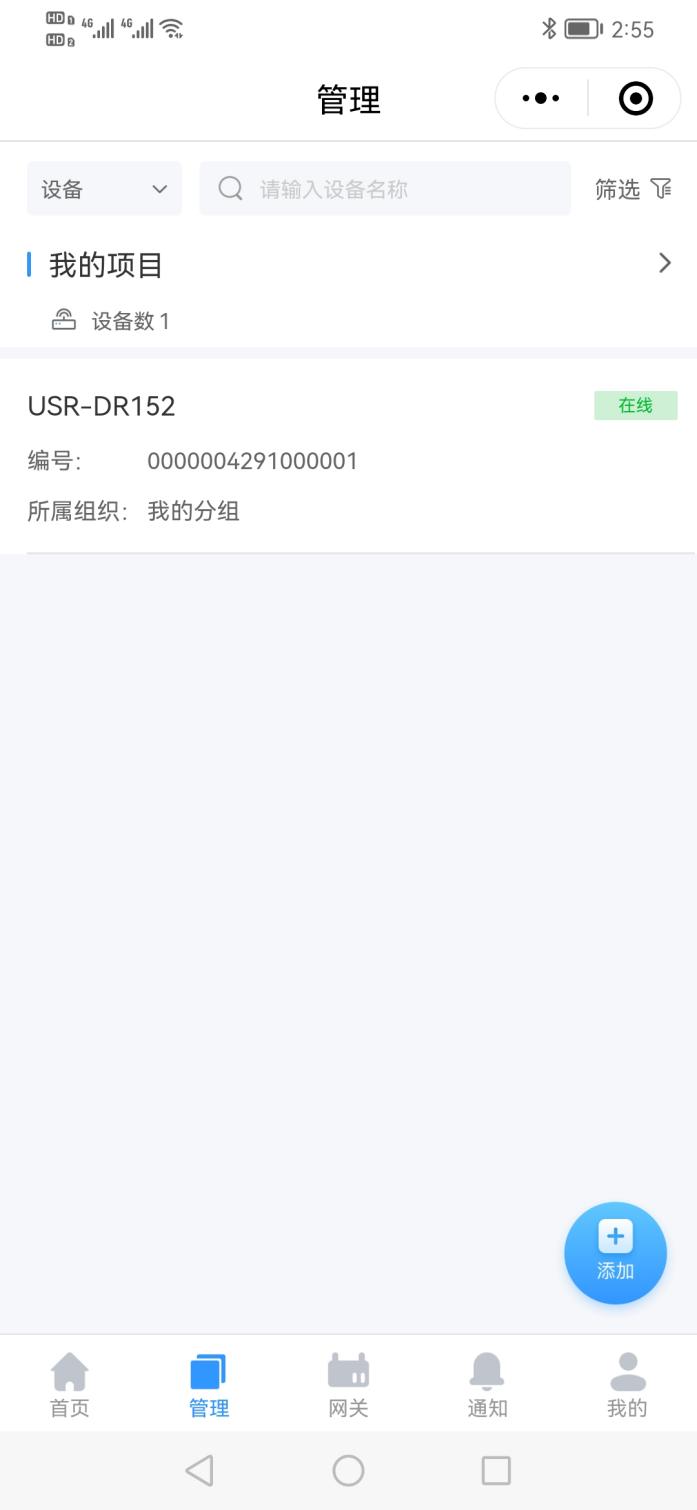Open the 筛选 filter options

coord(633,189)
